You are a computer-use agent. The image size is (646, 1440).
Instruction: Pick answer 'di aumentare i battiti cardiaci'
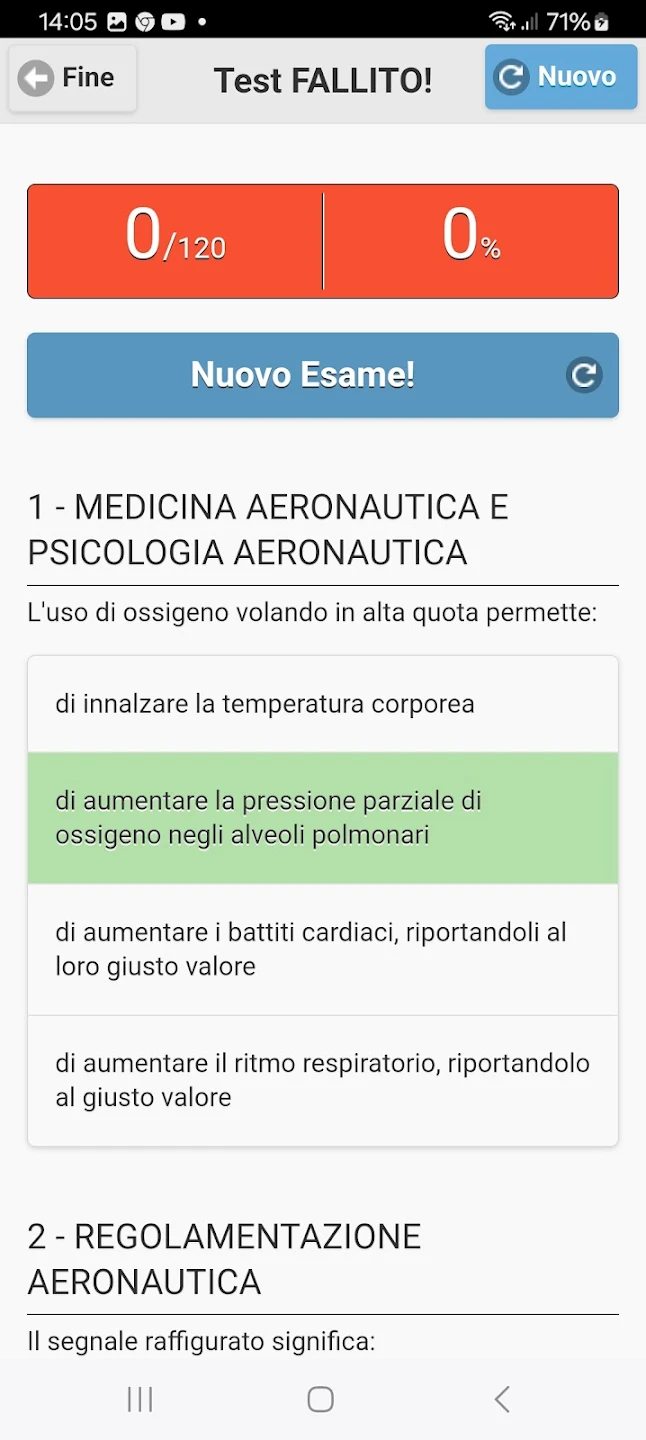(x=322, y=949)
